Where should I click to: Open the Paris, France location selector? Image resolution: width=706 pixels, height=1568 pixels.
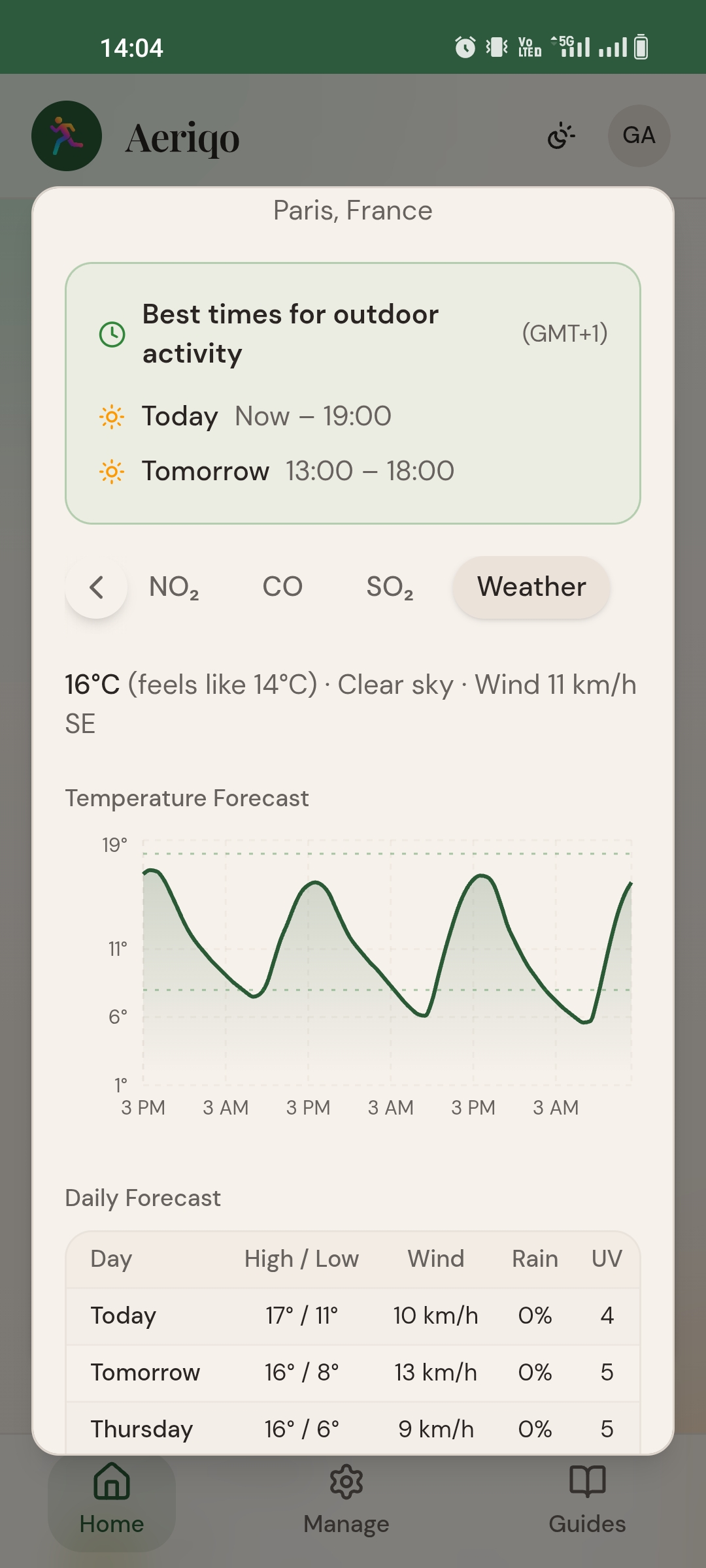tap(352, 210)
